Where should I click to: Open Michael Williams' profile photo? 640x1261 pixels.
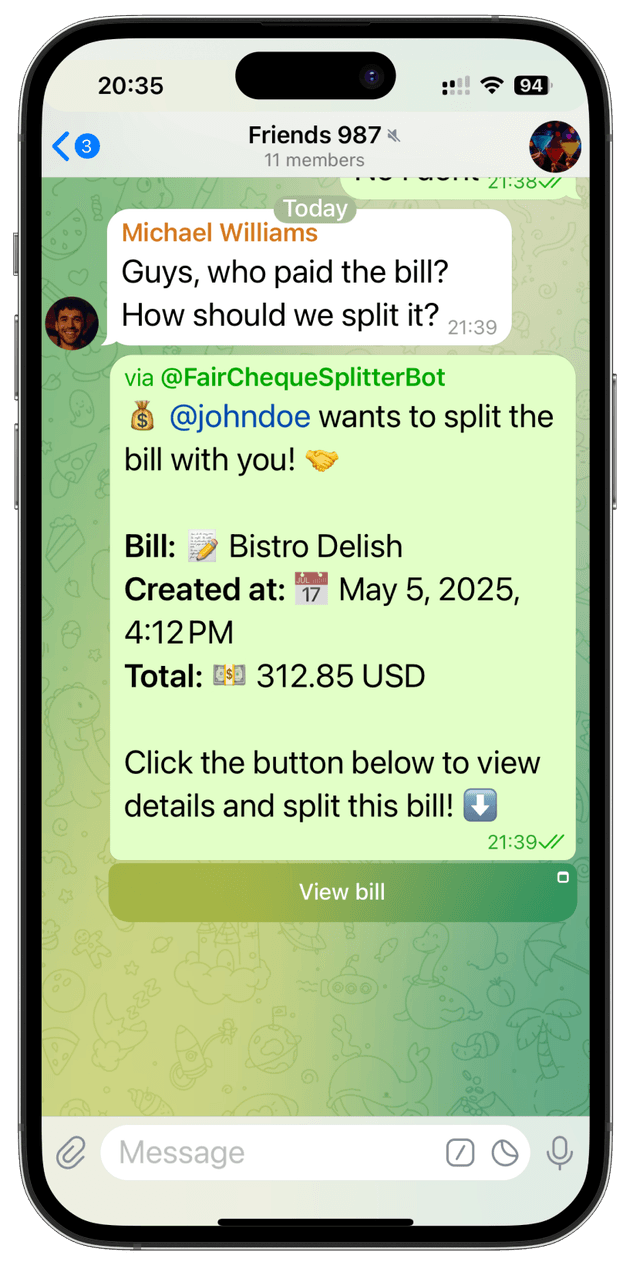tap(72, 322)
